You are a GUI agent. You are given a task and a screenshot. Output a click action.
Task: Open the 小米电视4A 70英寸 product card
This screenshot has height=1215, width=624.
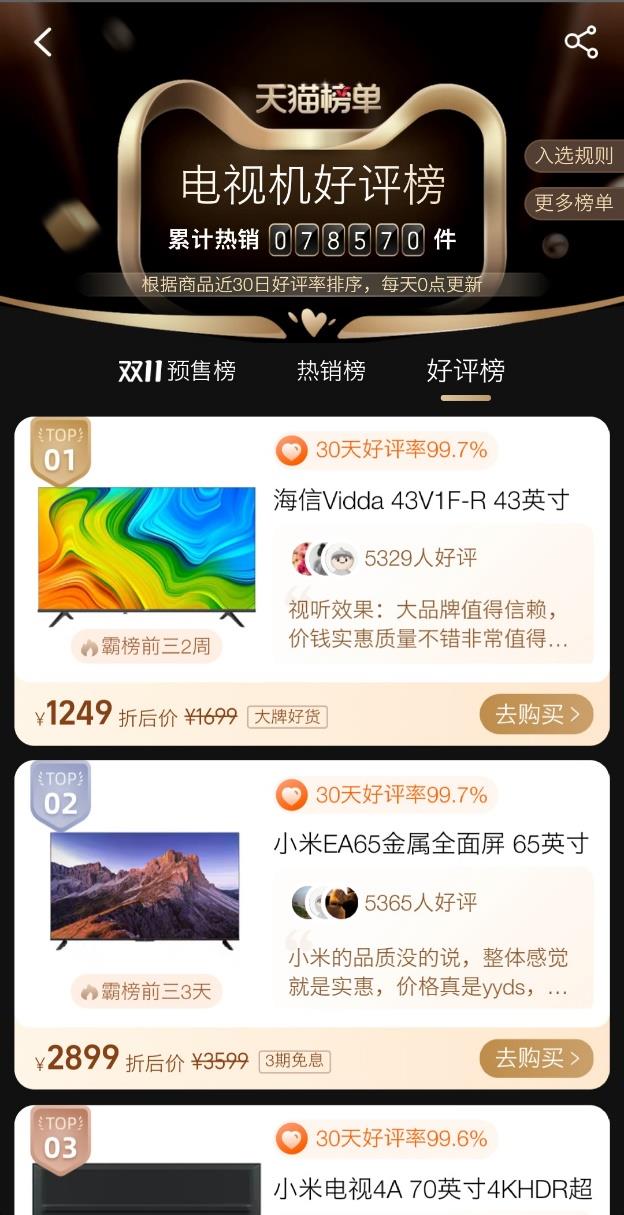tap(432, 1189)
